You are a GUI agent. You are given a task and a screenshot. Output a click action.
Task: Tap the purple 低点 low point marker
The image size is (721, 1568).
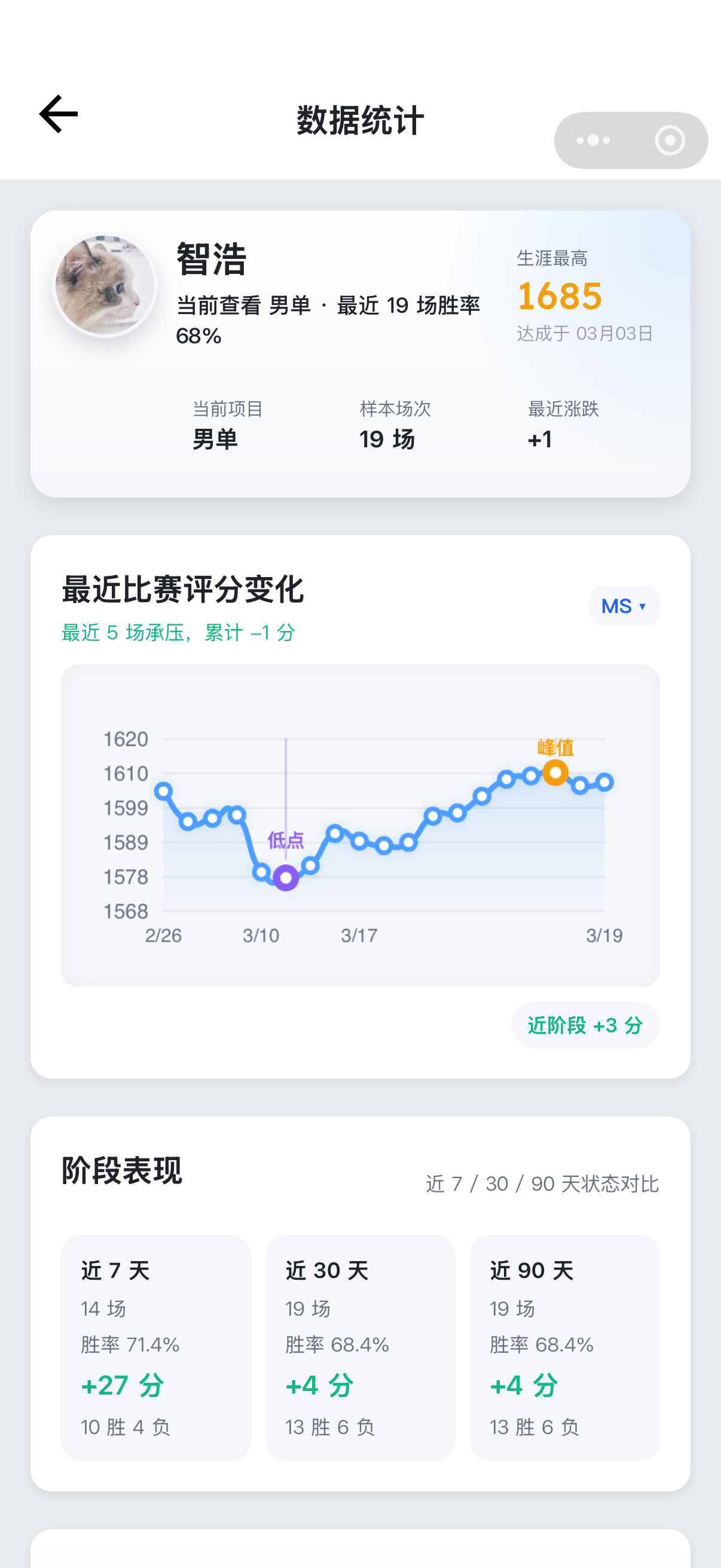[285, 877]
